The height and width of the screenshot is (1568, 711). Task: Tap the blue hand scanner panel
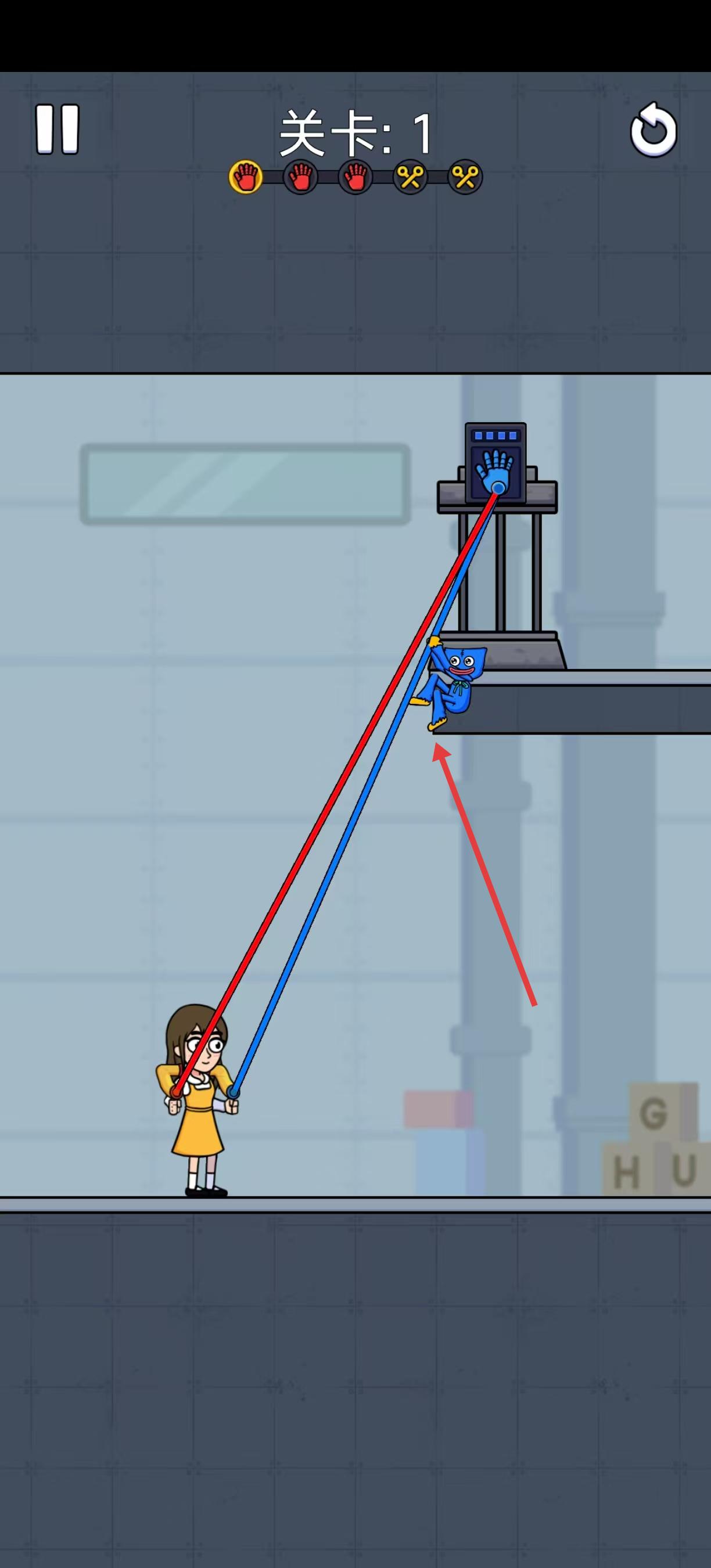pos(495,463)
